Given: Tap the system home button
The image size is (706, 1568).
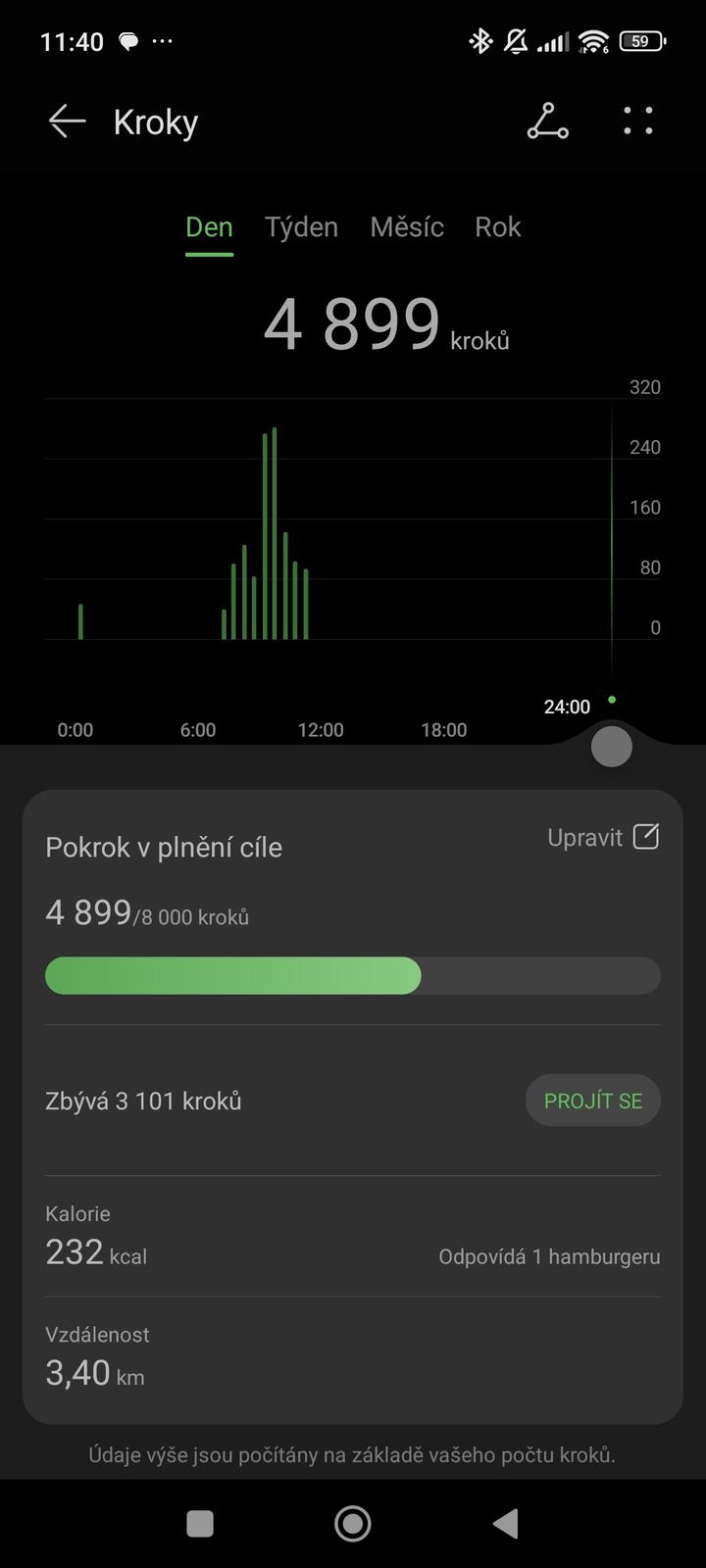Looking at the screenshot, I should pos(353,1523).
